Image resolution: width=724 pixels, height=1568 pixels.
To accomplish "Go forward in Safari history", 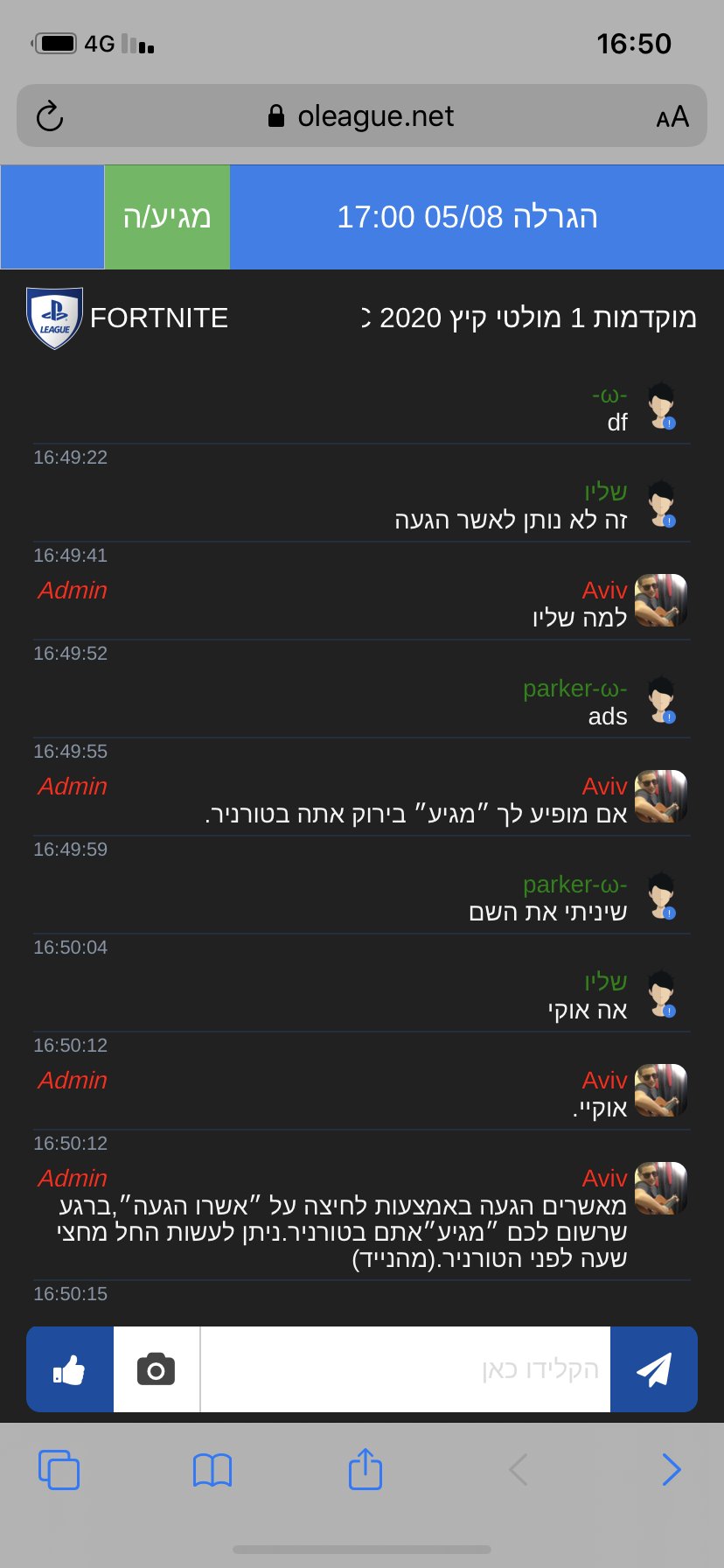I will tap(671, 1469).
